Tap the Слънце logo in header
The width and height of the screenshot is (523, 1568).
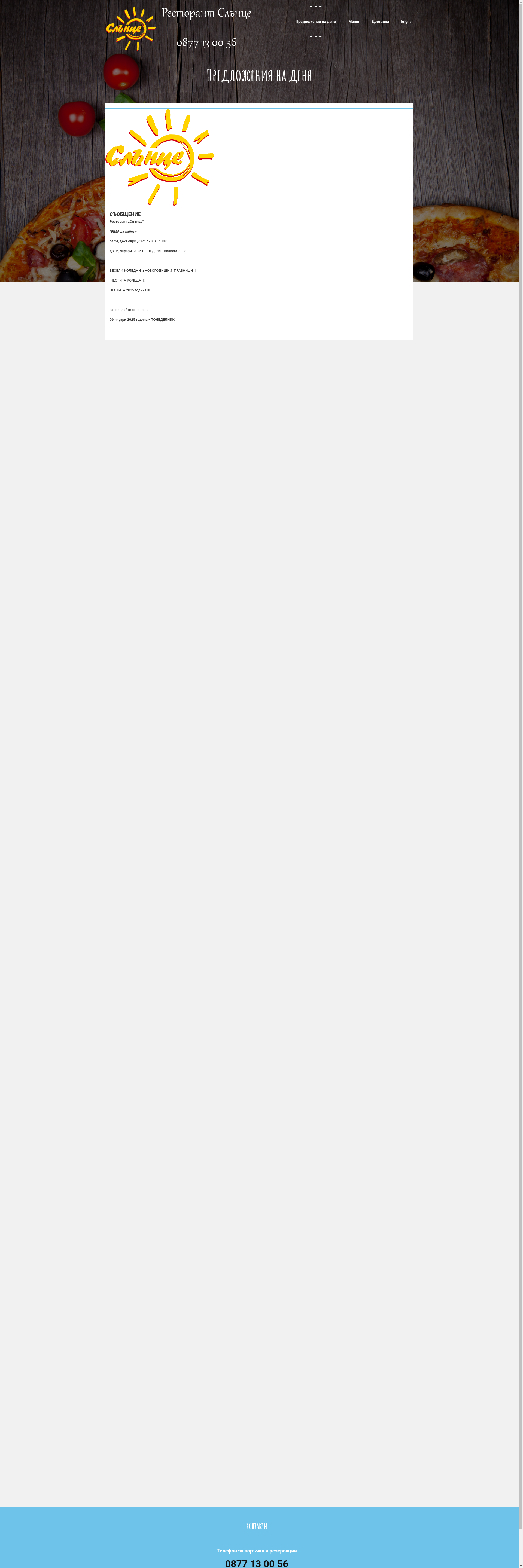coord(130,28)
